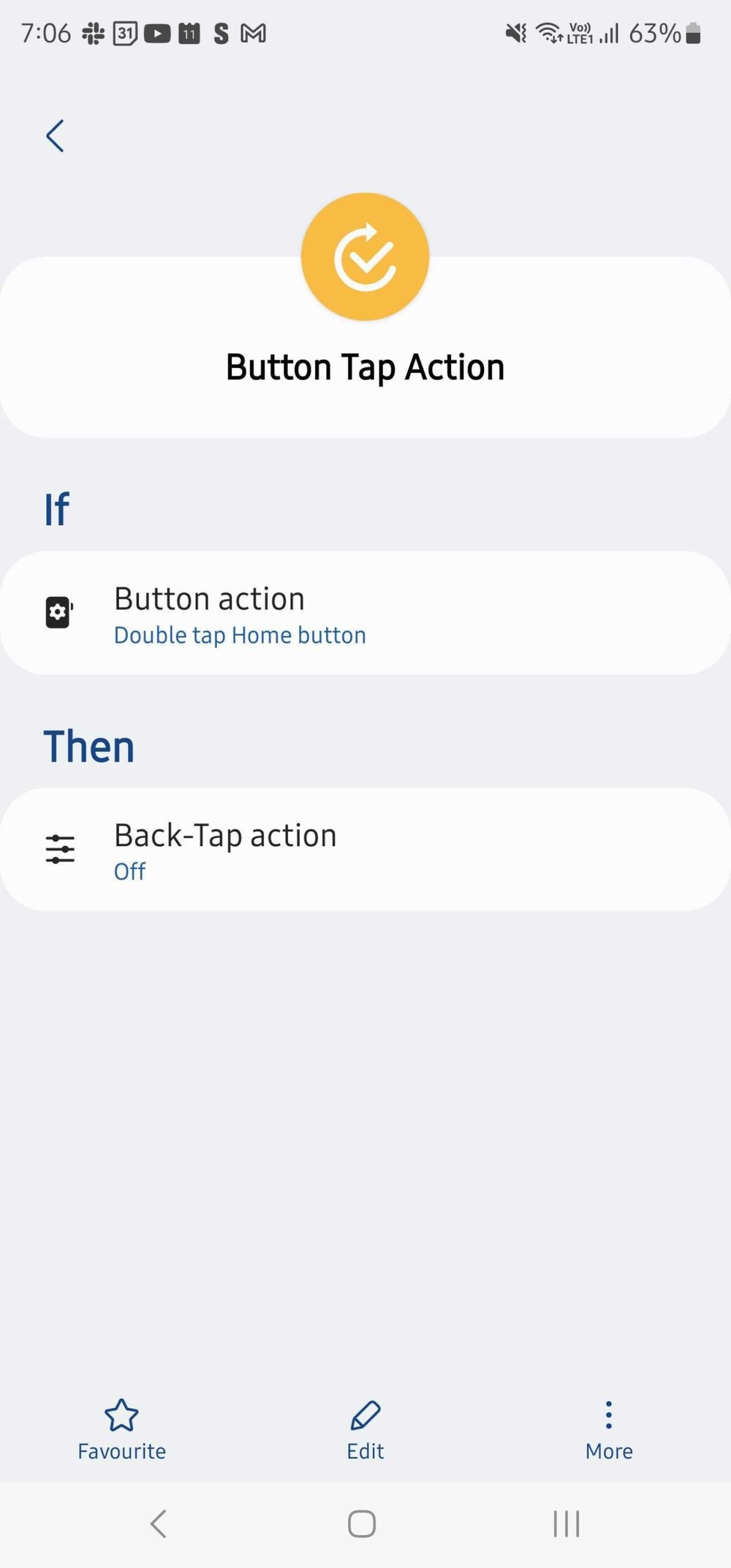Go back using the top-left arrow
Screen dimensions: 731x1568
55,136
